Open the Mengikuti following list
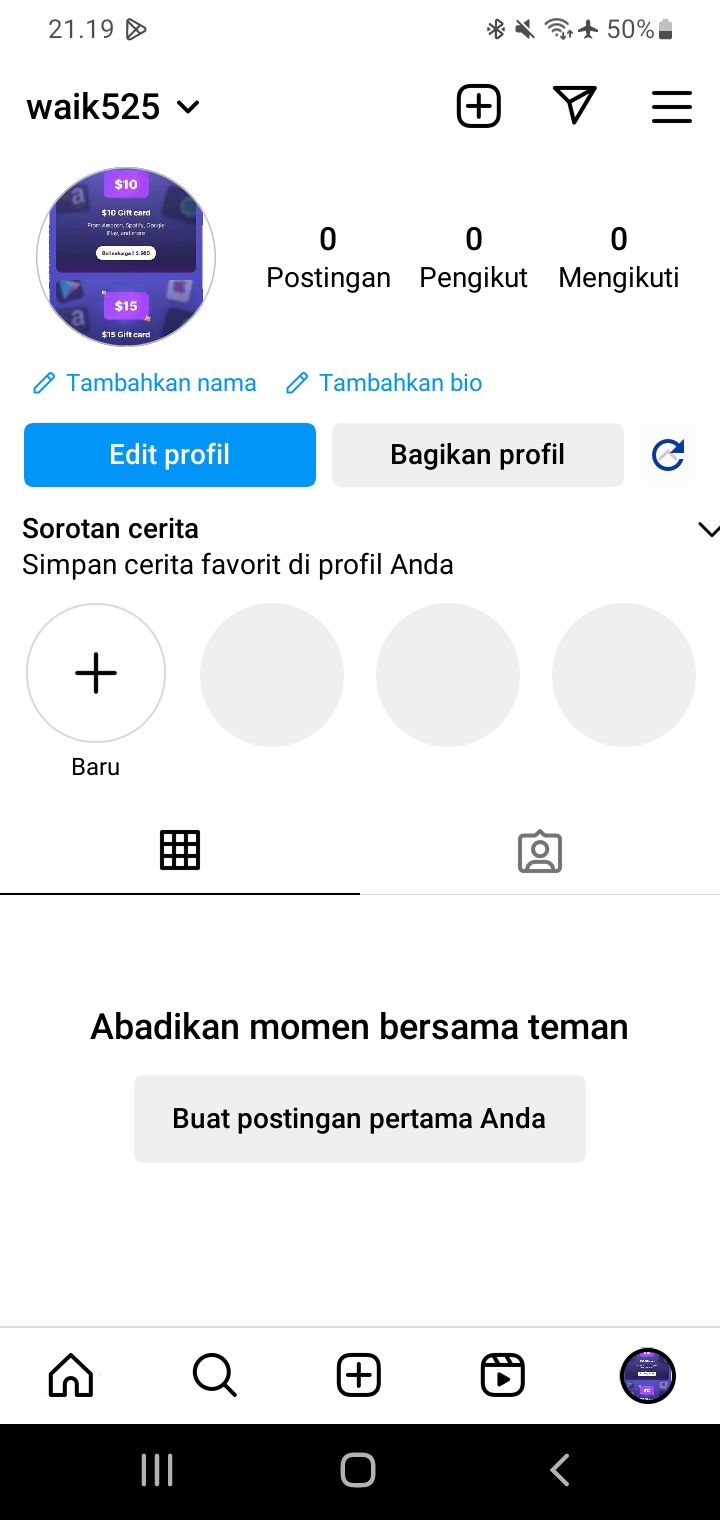 point(618,257)
